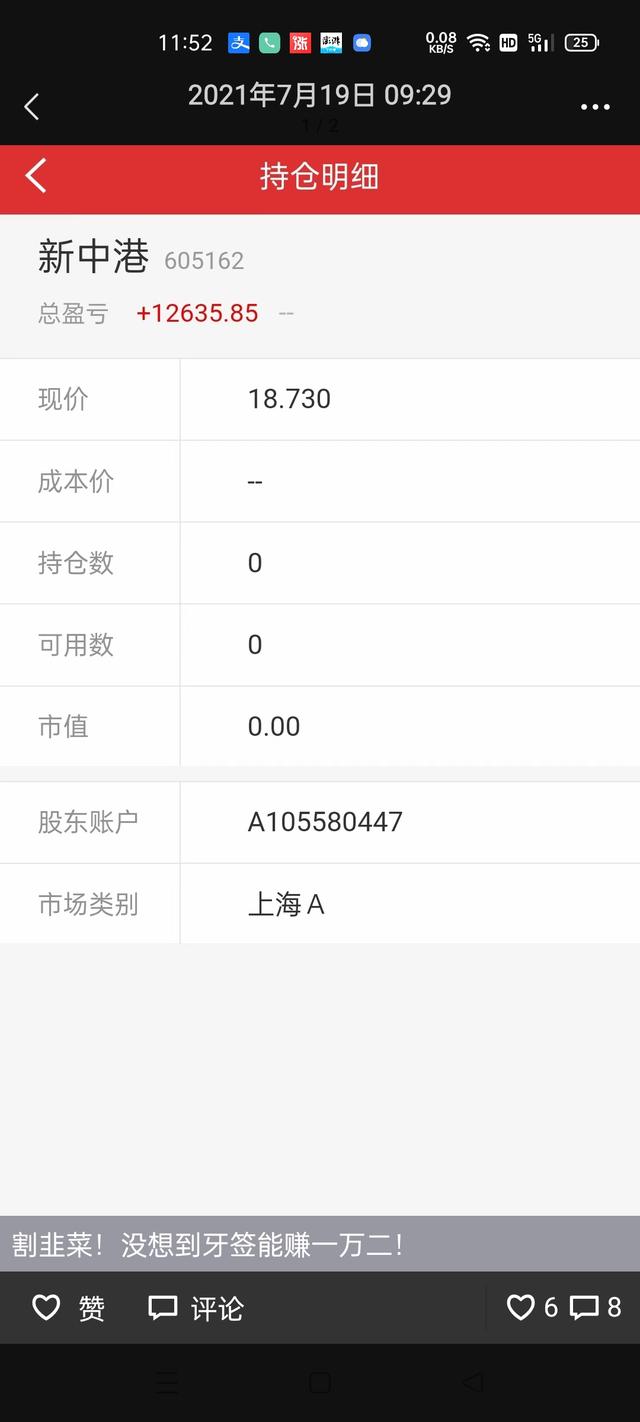The image size is (640, 1422).
Task: Like this post with 赞
Action: (x=68, y=1308)
